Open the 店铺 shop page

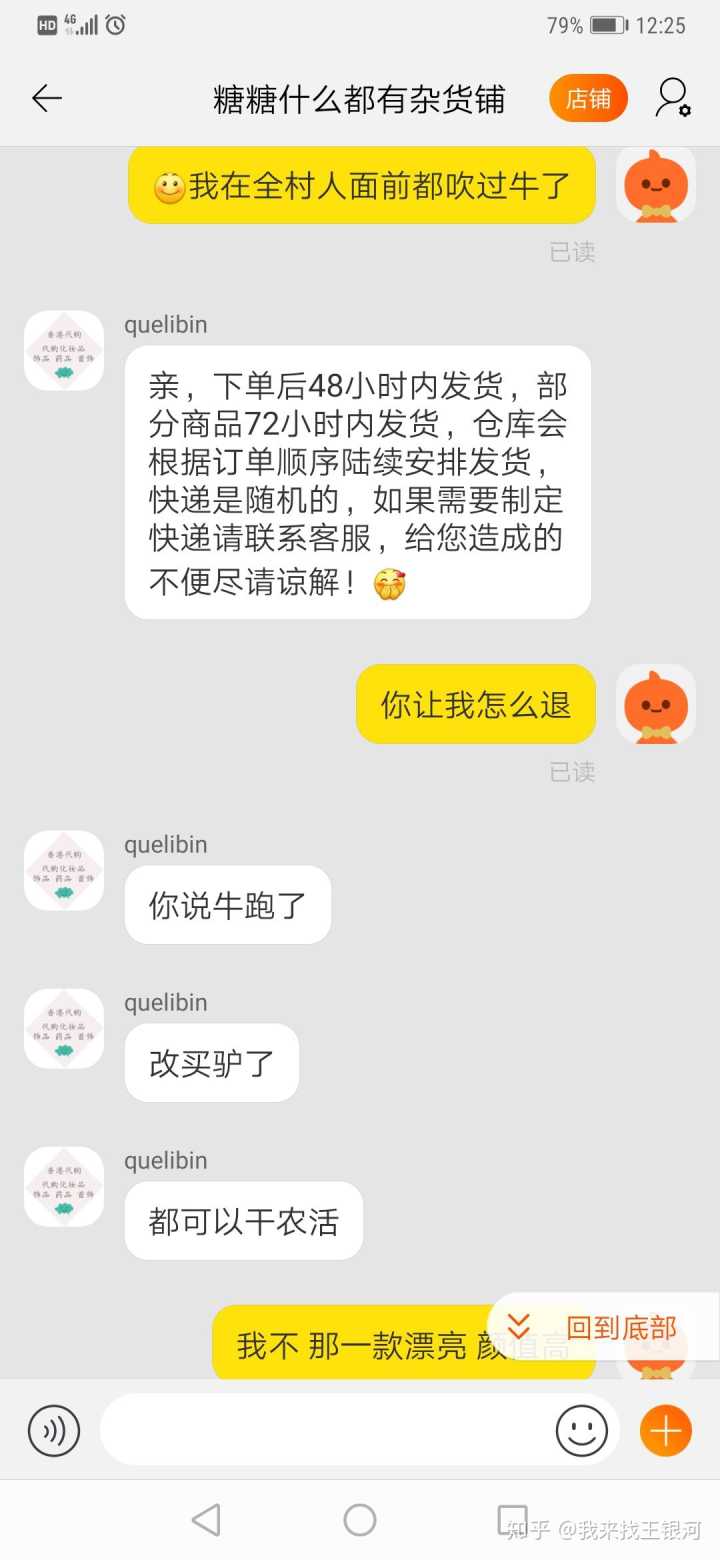(x=588, y=98)
